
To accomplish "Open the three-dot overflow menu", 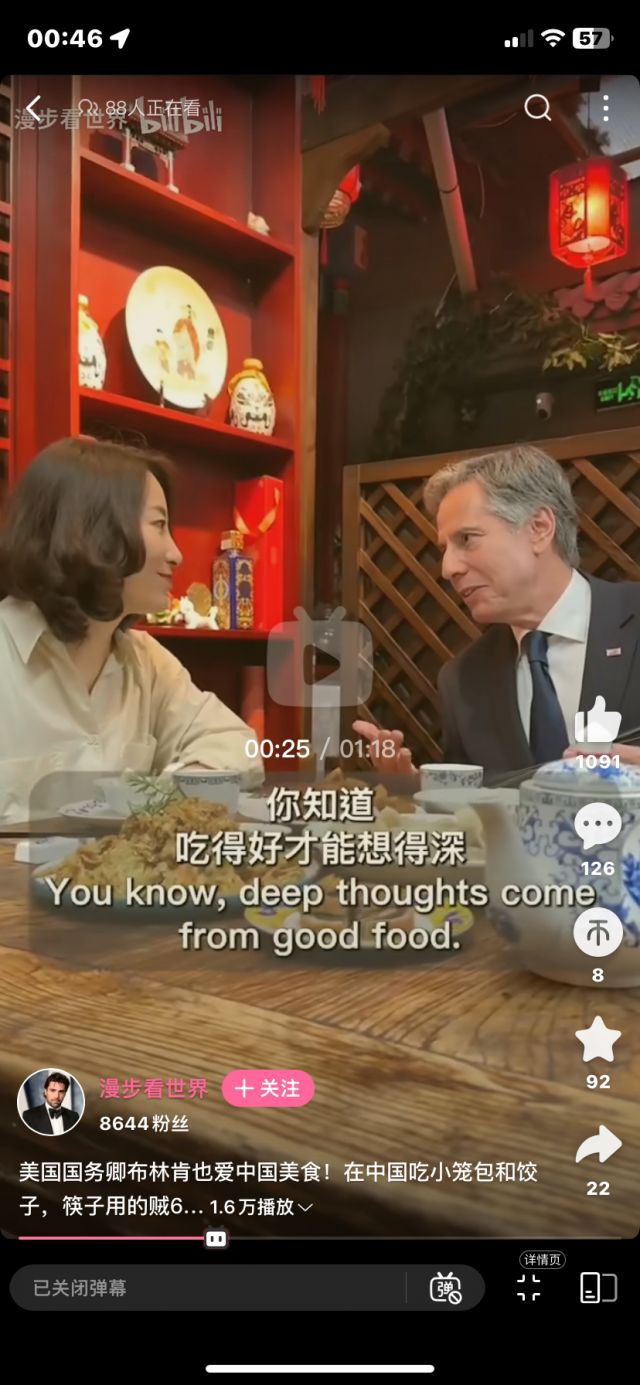I will tap(605, 108).
